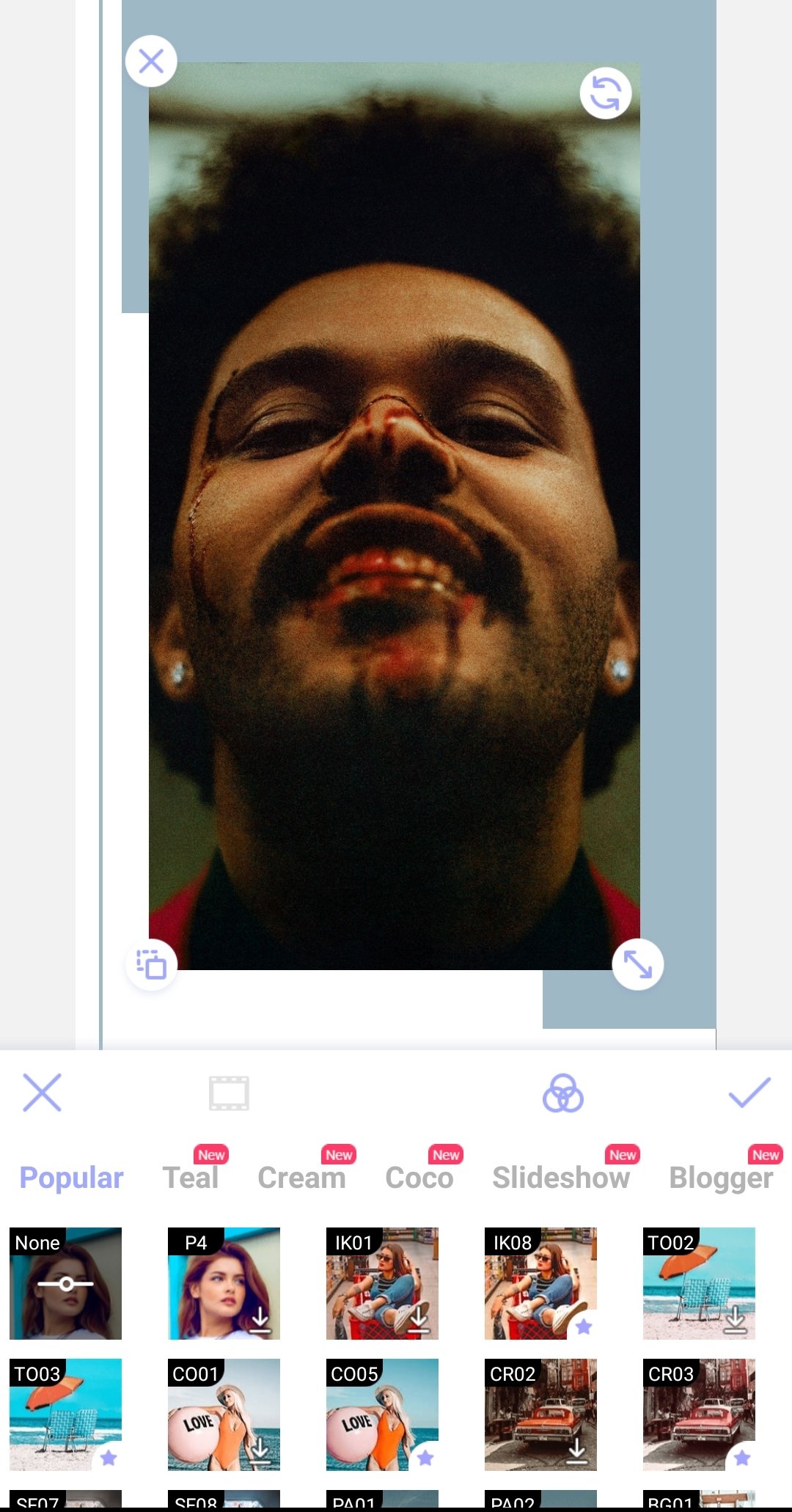Open the filters overlapping circles icon
The image size is (792, 1512).
pos(563,1093)
